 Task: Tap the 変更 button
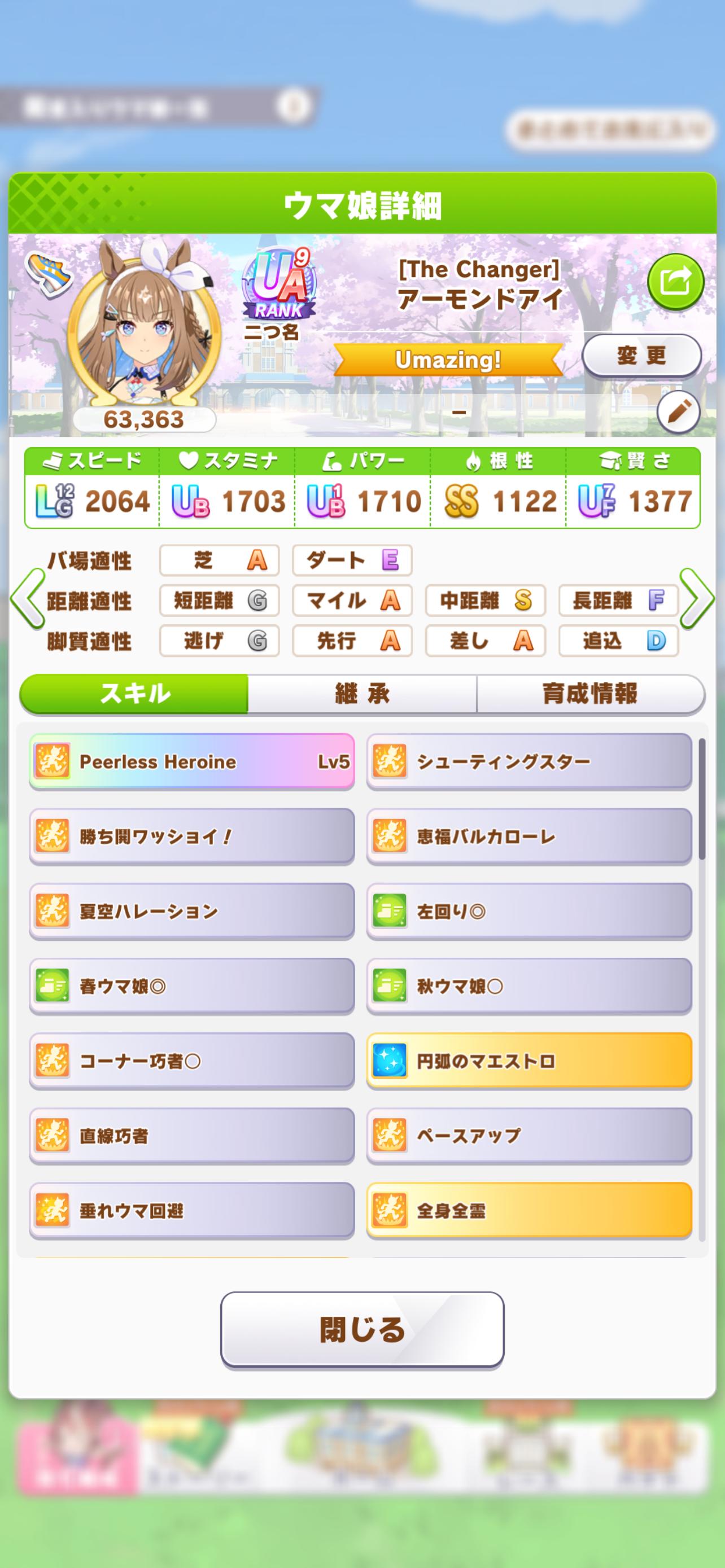(x=641, y=356)
